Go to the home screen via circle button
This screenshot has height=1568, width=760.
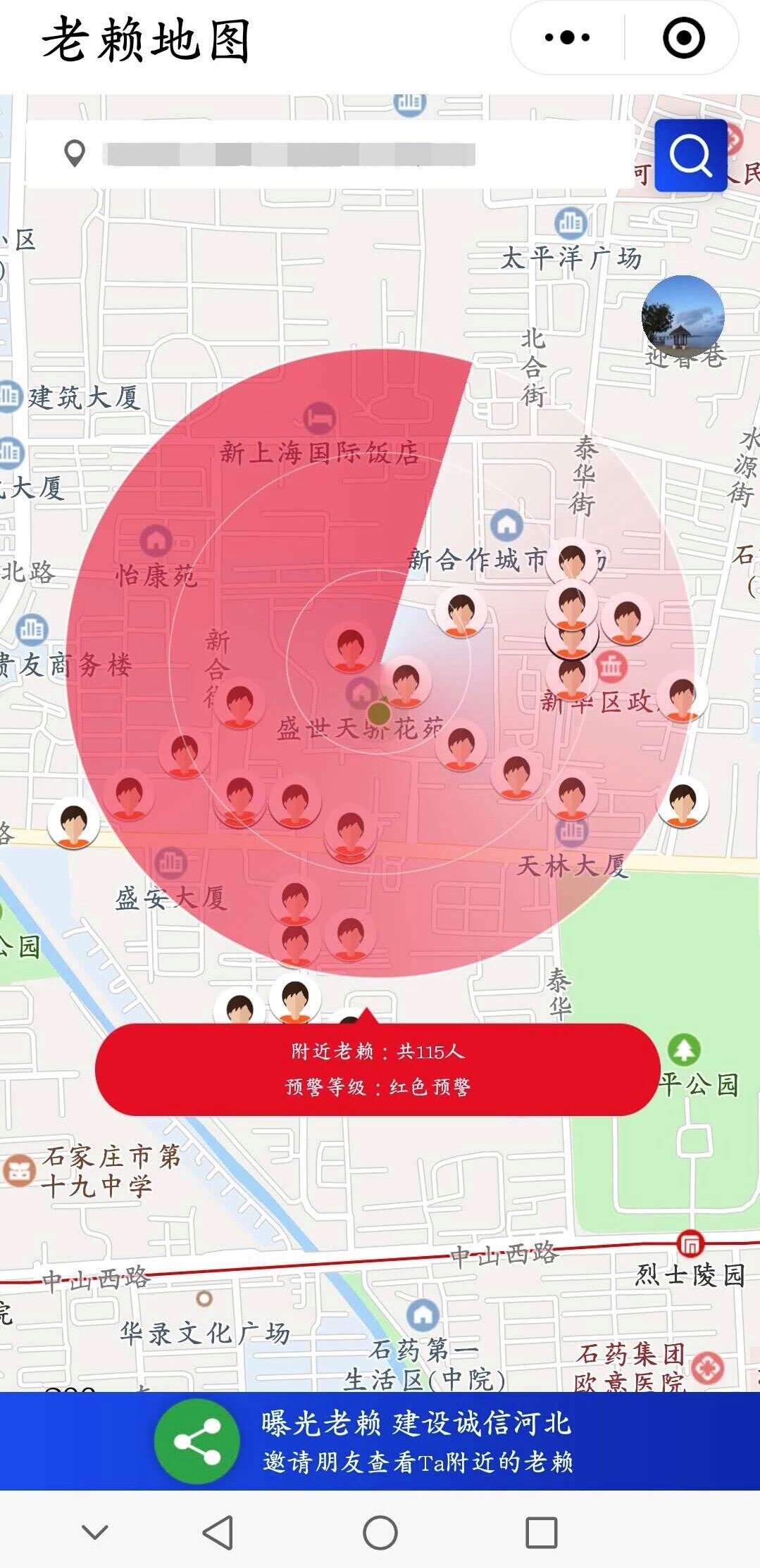[x=380, y=1532]
